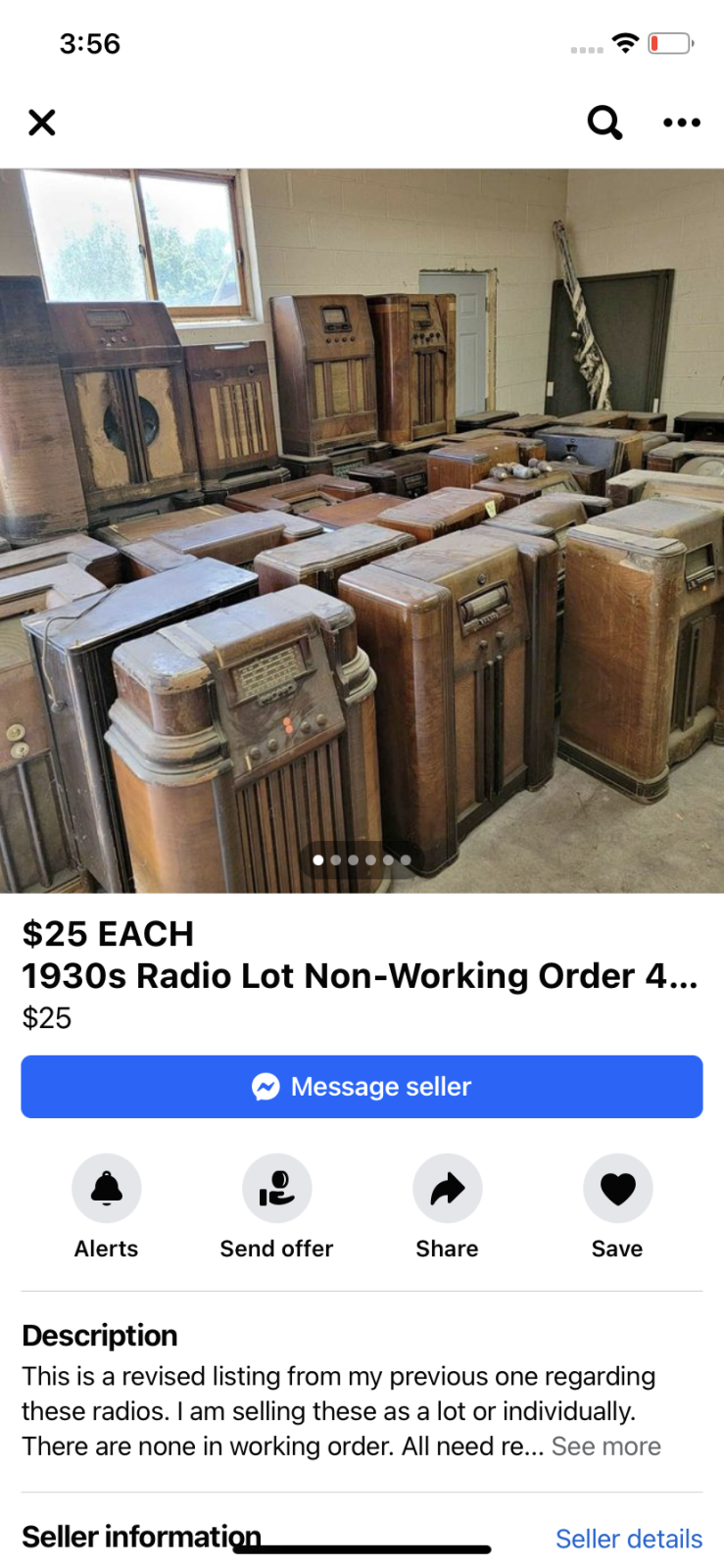This screenshot has height=1568, width=724.
Task: Open the three-dot overflow menu
Action: [682, 122]
